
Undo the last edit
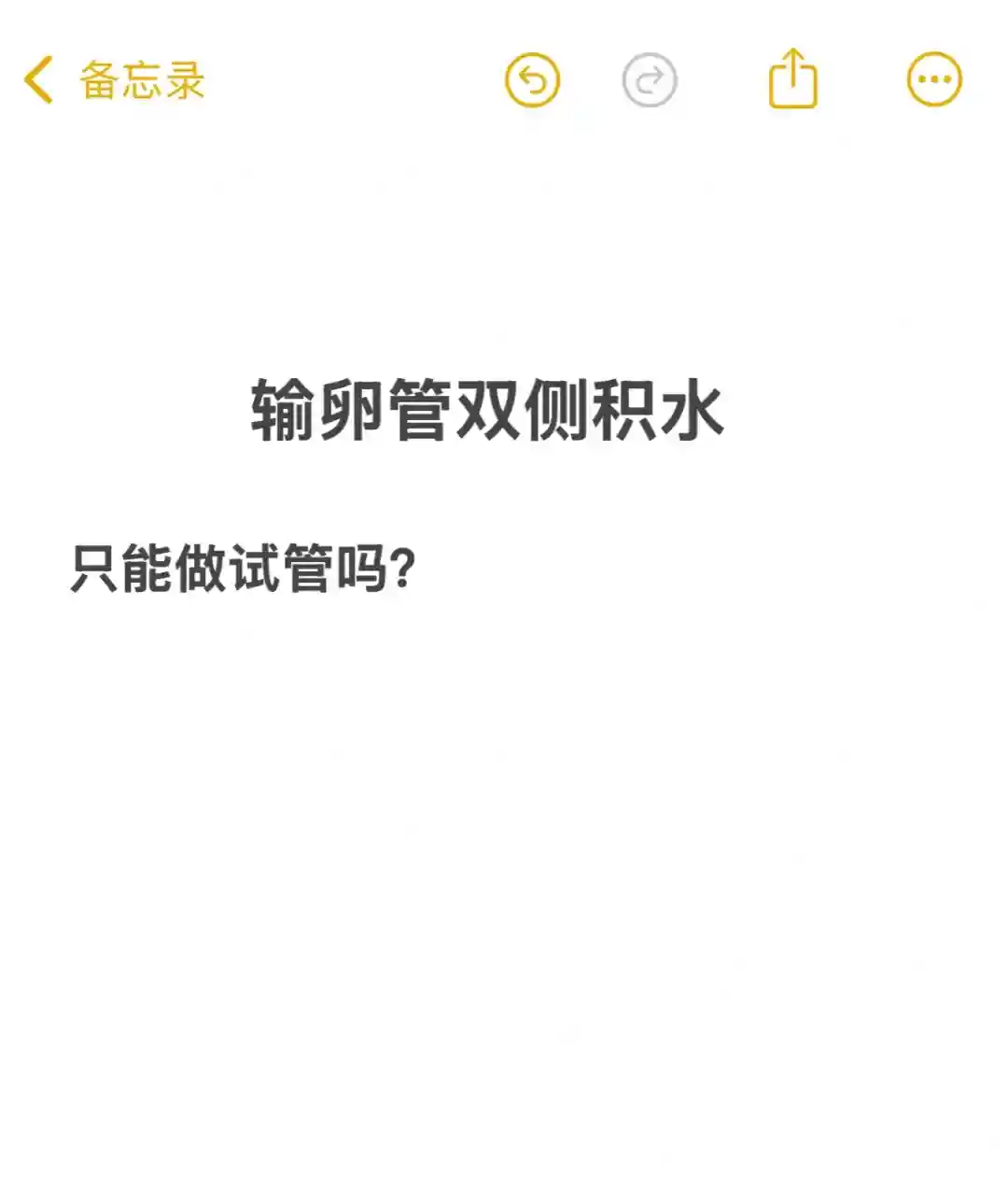point(532,80)
